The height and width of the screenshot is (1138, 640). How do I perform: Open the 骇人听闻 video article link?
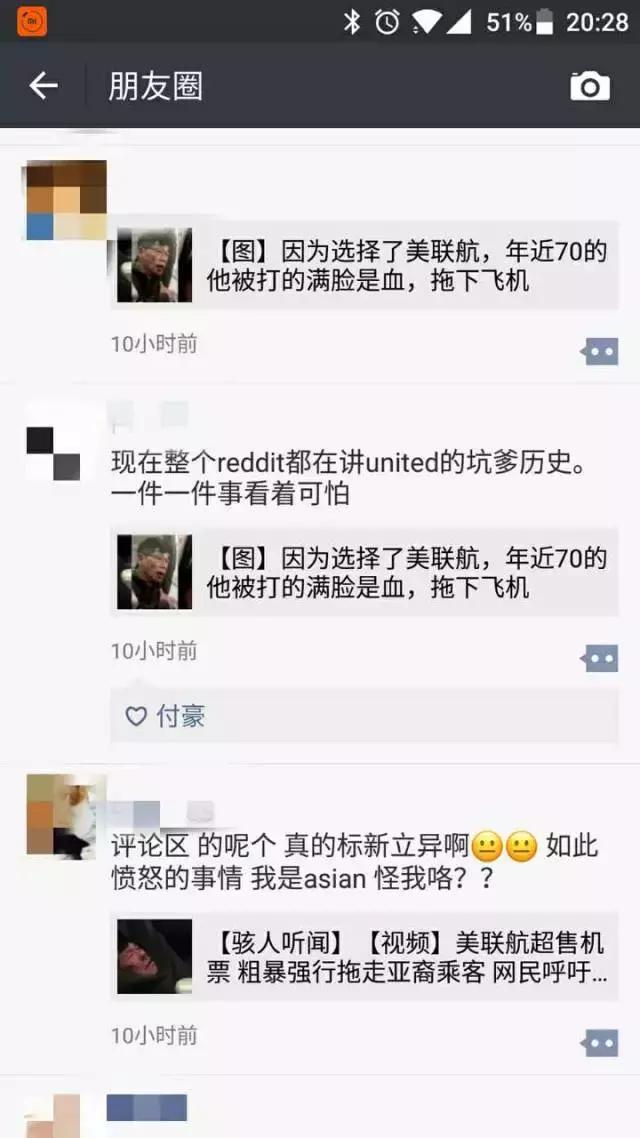(364, 957)
